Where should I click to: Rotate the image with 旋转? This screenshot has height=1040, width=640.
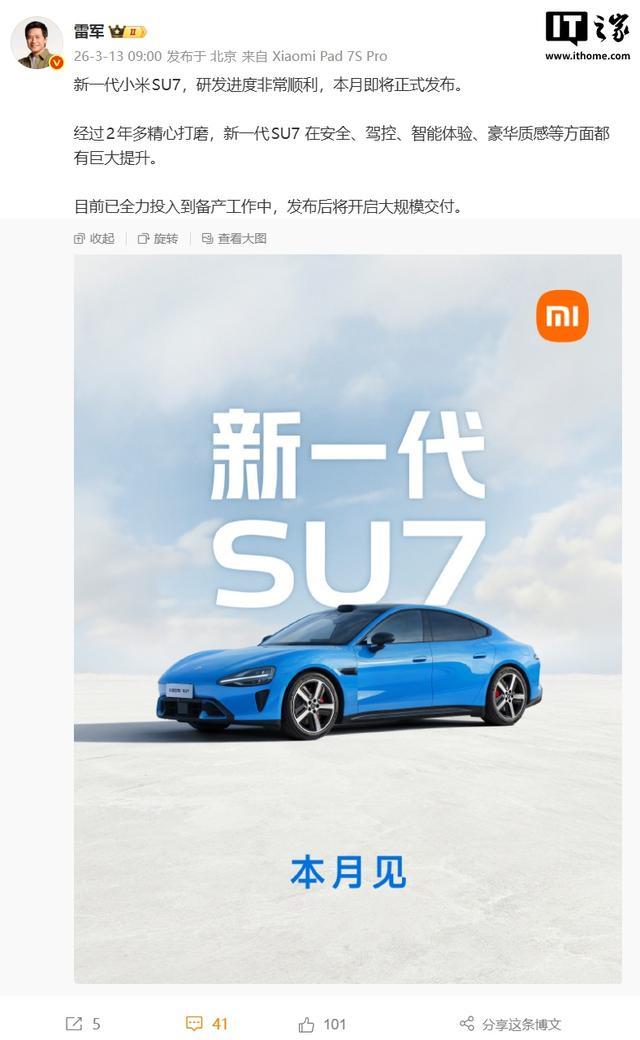coord(158,239)
